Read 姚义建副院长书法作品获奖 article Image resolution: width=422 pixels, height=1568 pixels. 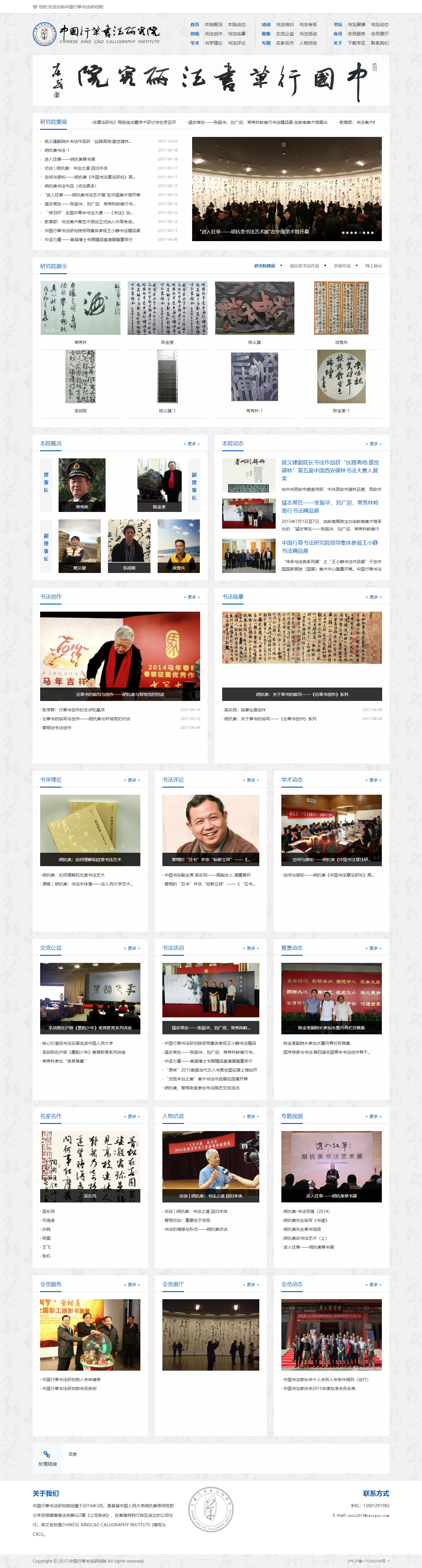coord(330,470)
